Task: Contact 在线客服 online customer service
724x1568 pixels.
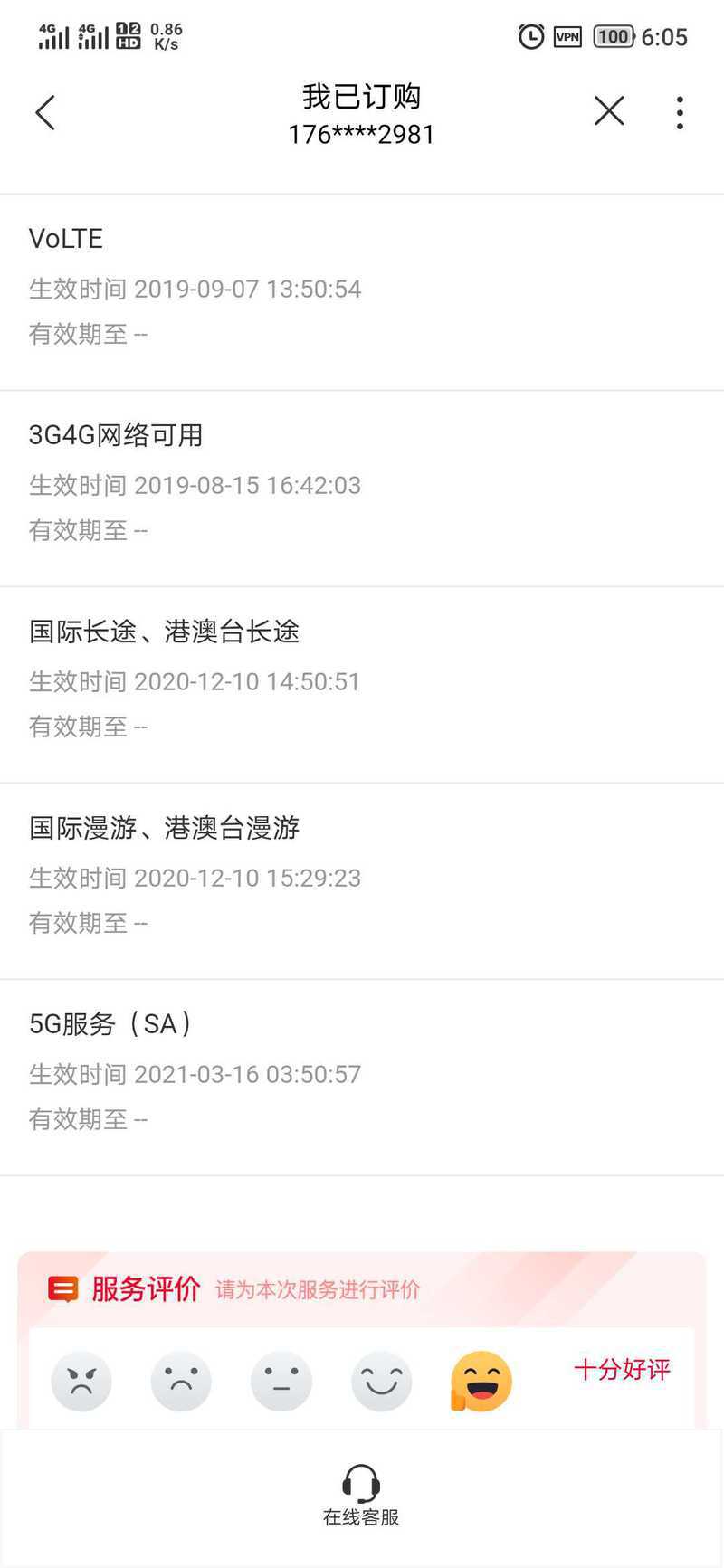Action: click(x=361, y=1497)
